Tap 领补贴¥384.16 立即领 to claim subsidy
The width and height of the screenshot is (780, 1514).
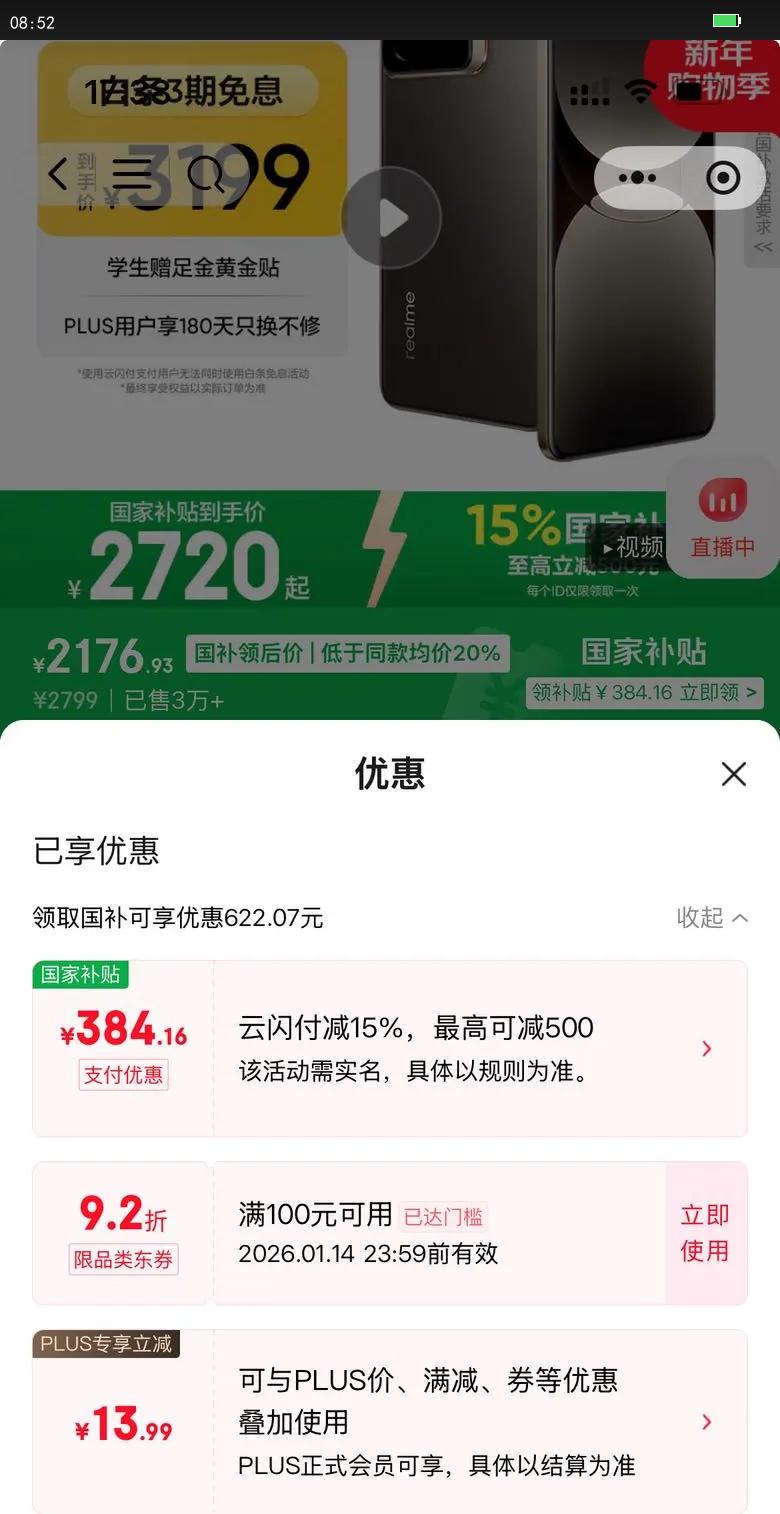[x=643, y=692]
